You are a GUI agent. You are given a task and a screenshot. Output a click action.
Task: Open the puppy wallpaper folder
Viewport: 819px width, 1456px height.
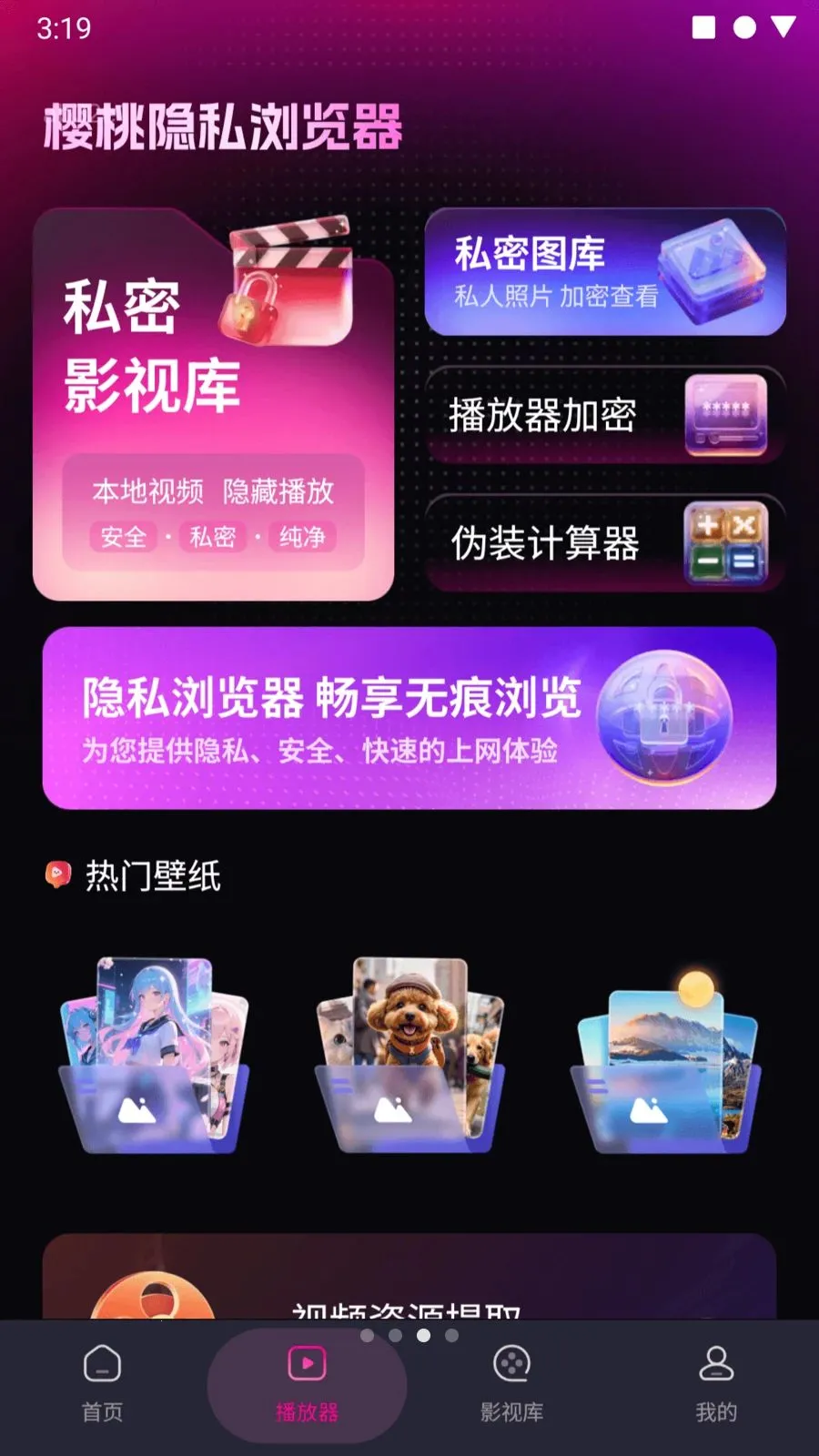point(409,1056)
